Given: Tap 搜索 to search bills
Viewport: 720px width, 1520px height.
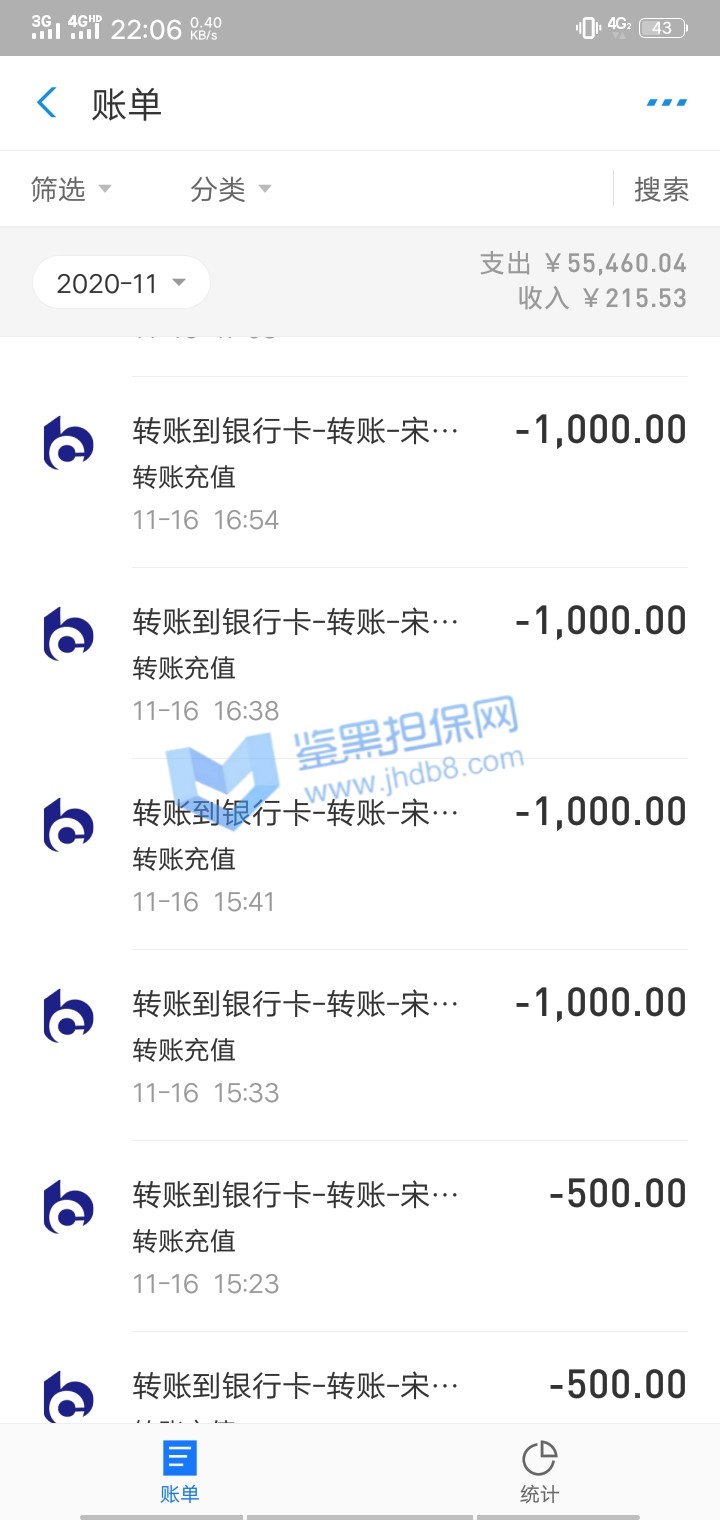Looking at the screenshot, I should [x=661, y=189].
